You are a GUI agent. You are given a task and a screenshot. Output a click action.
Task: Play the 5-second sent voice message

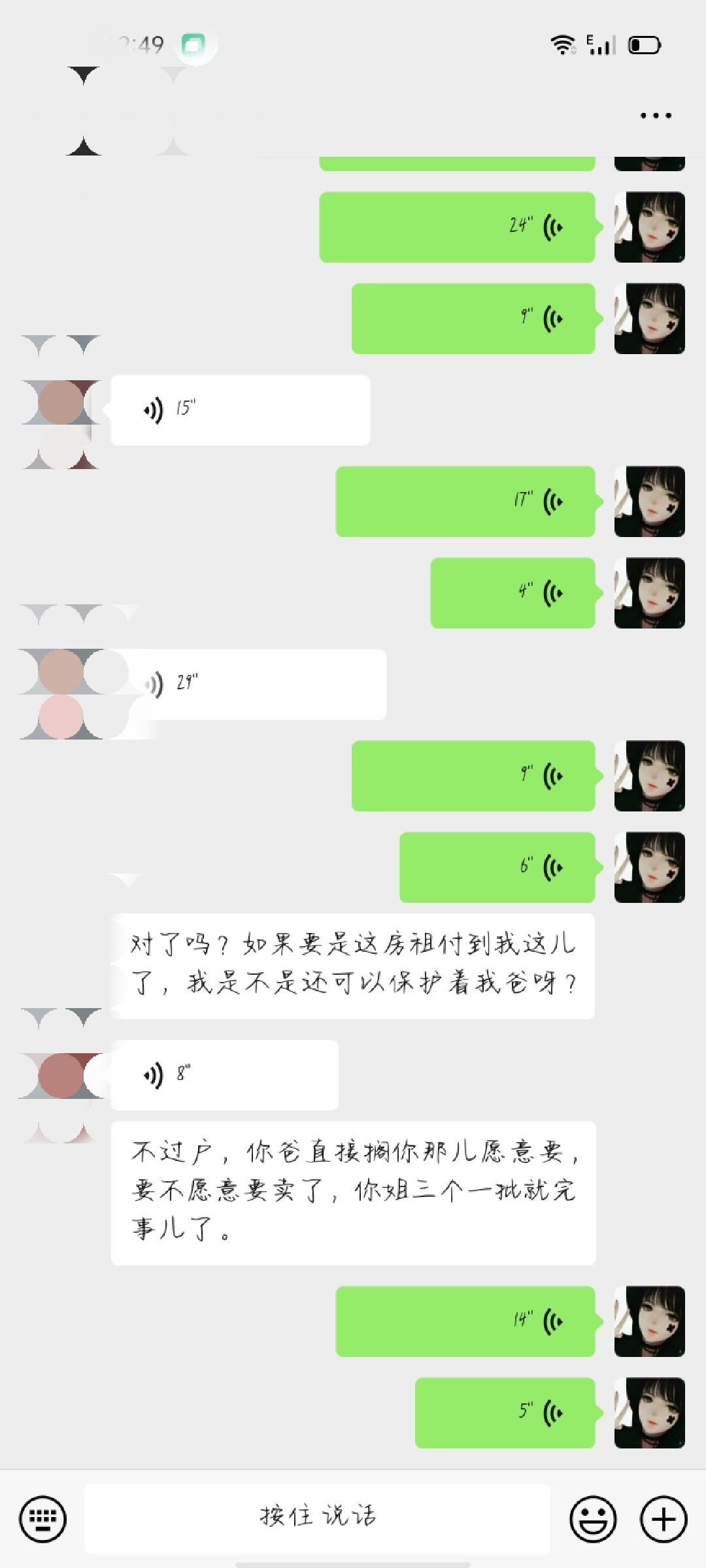point(505,1413)
